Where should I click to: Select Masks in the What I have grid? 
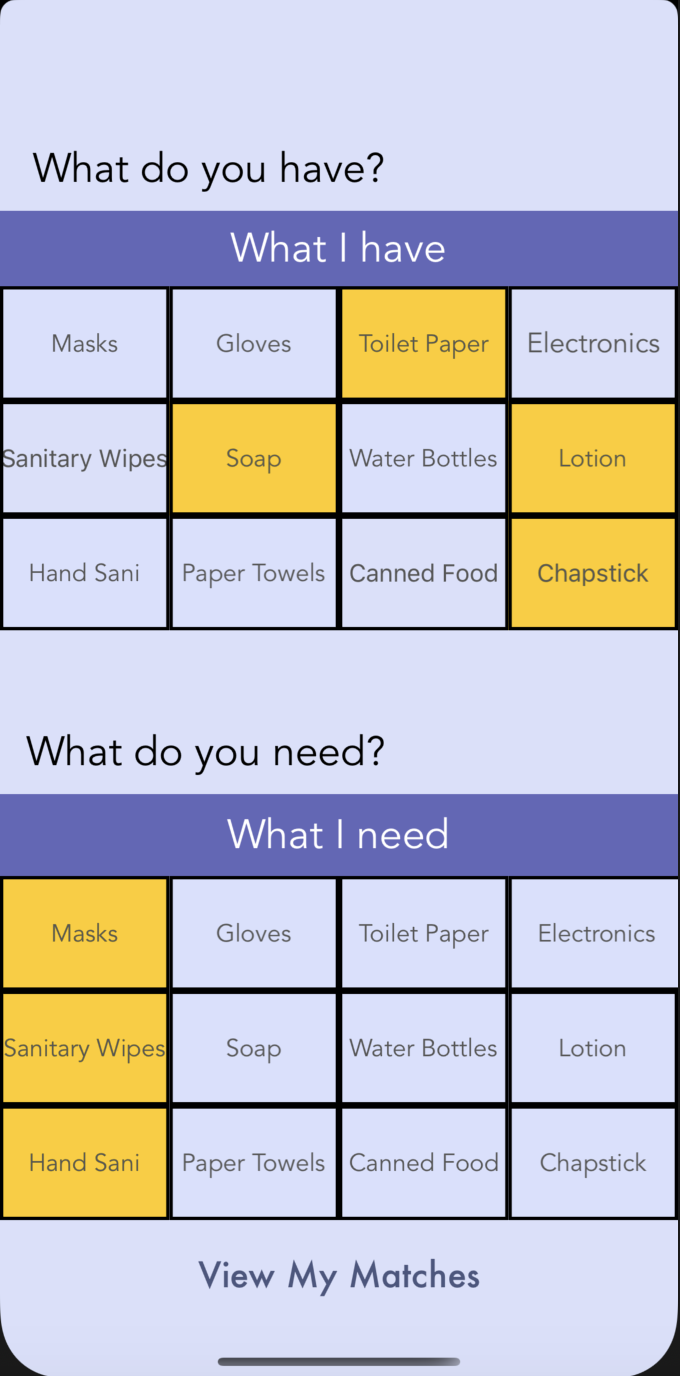pyautogui.click(x=85, y=344)
